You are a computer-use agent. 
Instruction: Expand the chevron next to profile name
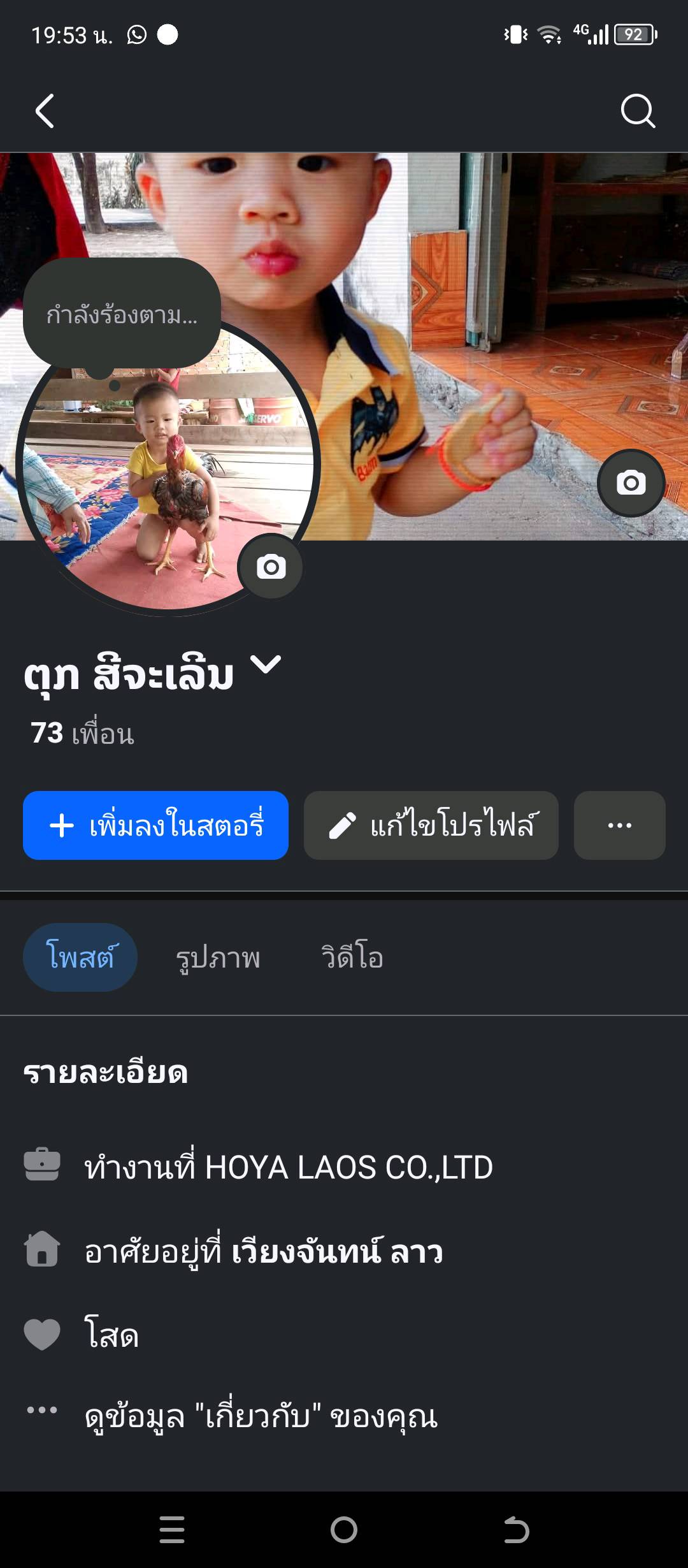coord(265,665)
